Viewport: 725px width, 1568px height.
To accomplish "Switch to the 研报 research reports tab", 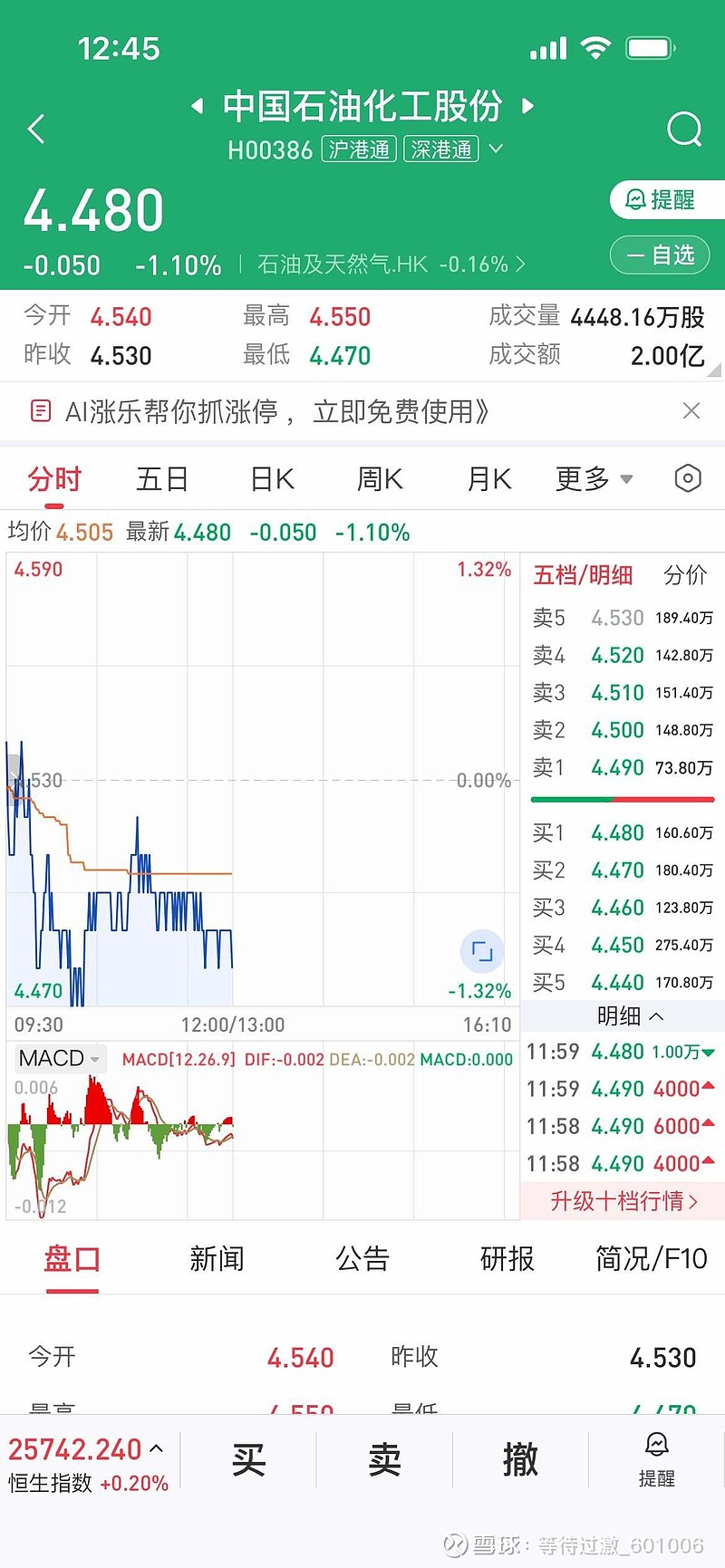I will point(507,1259).
